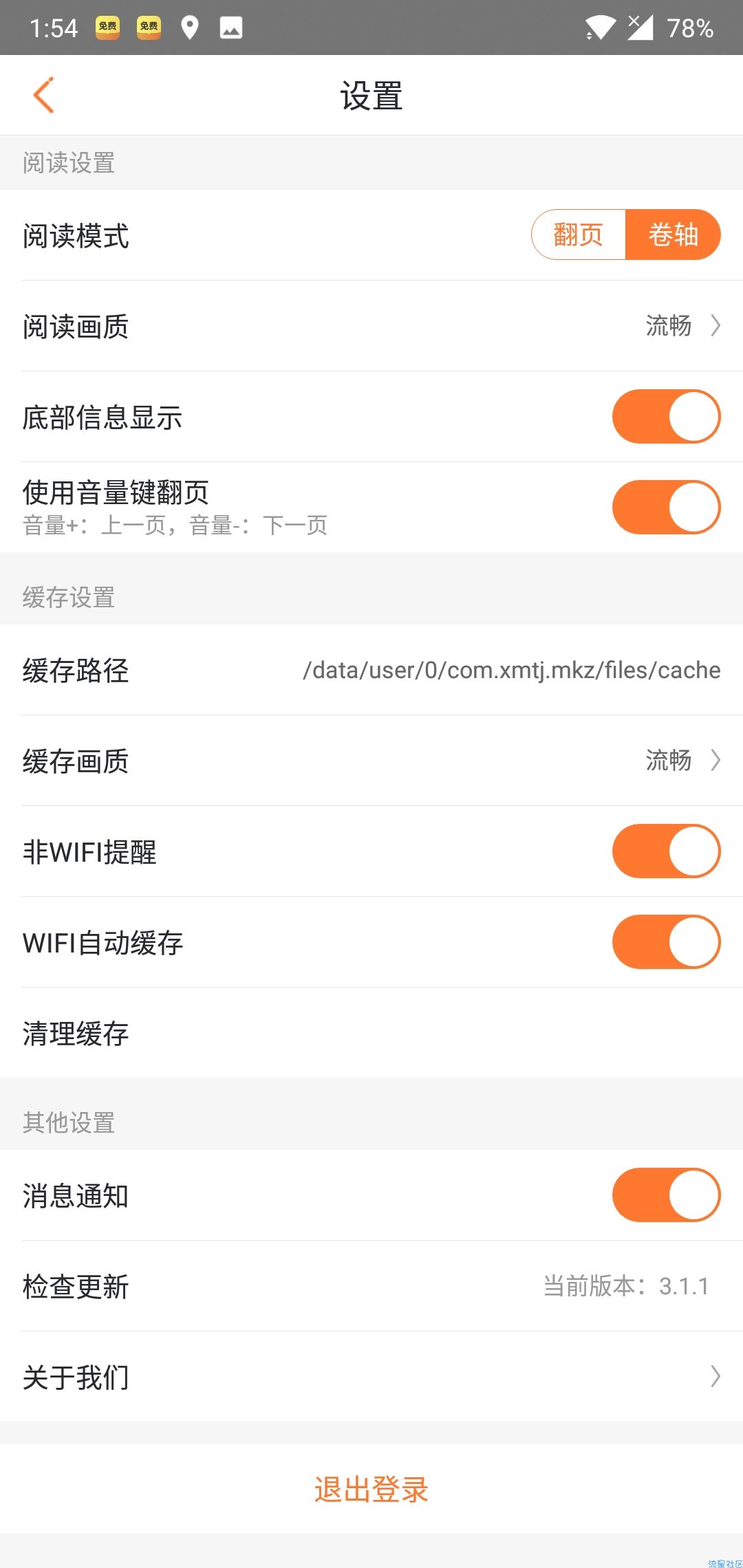The height and width of the screenshot is (1568, 743).
Task: Tap 退出登录 to log out
Action: tap(371, 1490)
